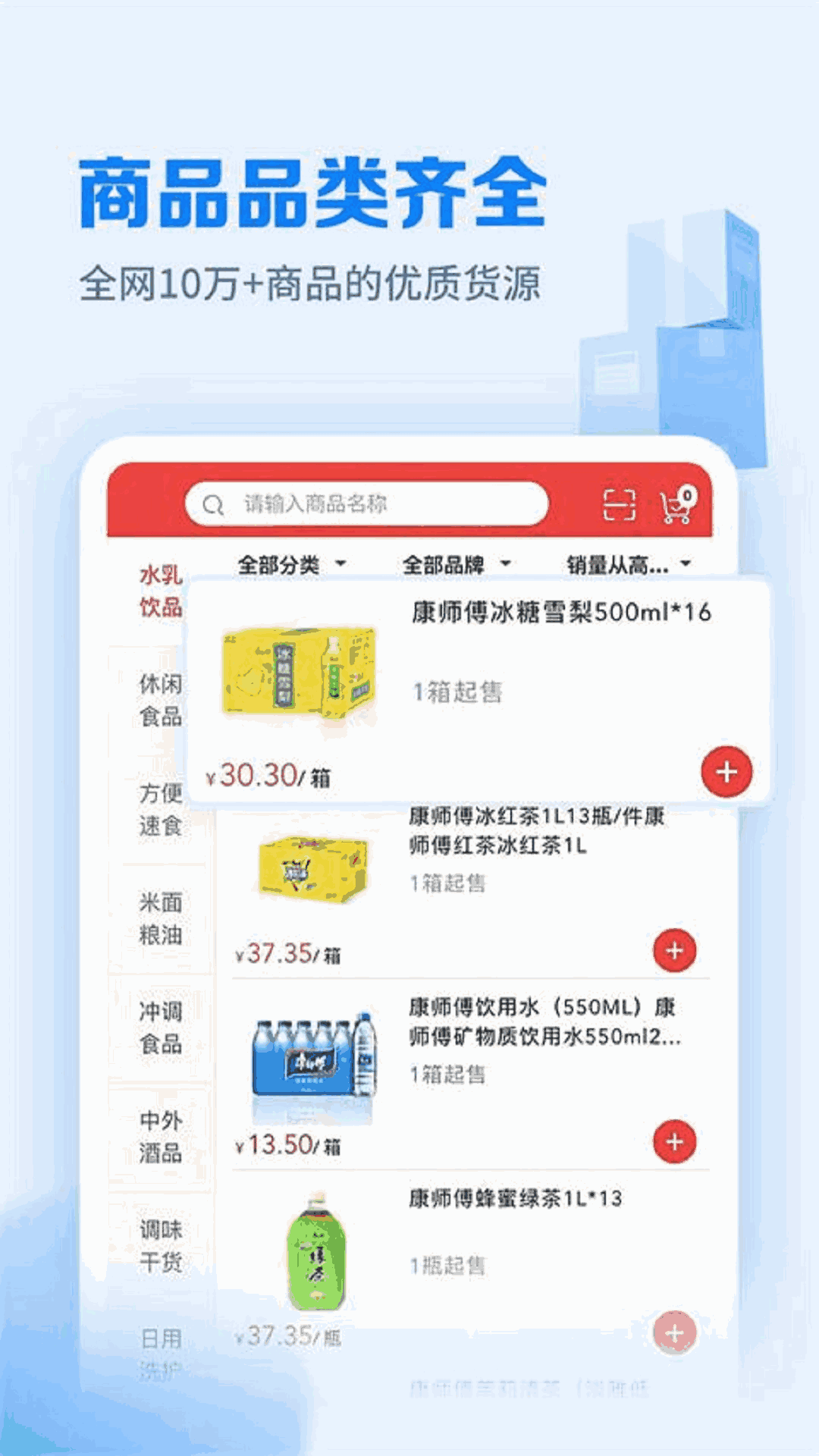
Task: Tap the barcode scan icon beside the search bar
Action: click(x=620, y=504)
